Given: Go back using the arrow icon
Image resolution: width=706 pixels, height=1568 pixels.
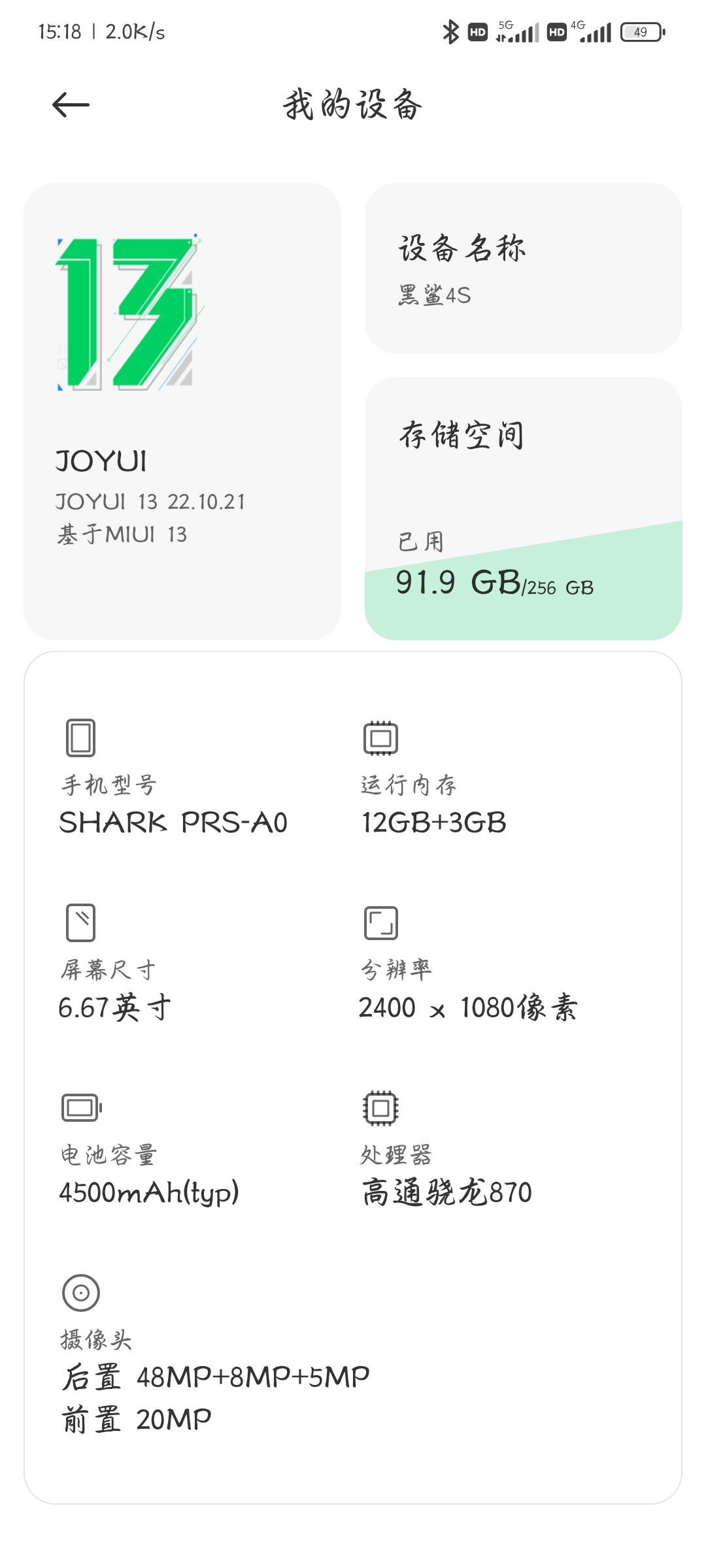Looking at the screenshot, I should [x=71, y=105].
